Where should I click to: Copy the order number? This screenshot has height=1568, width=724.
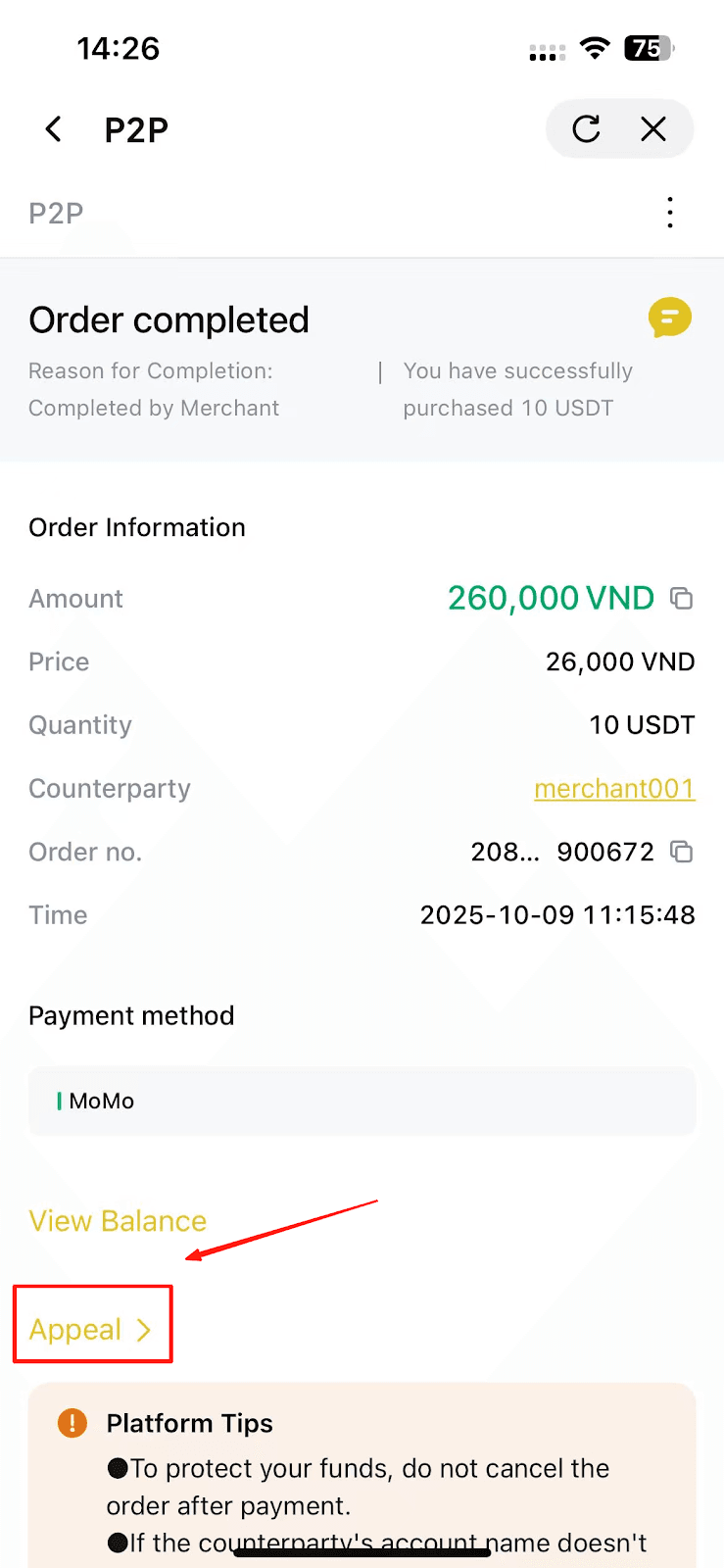pos(681,852)
